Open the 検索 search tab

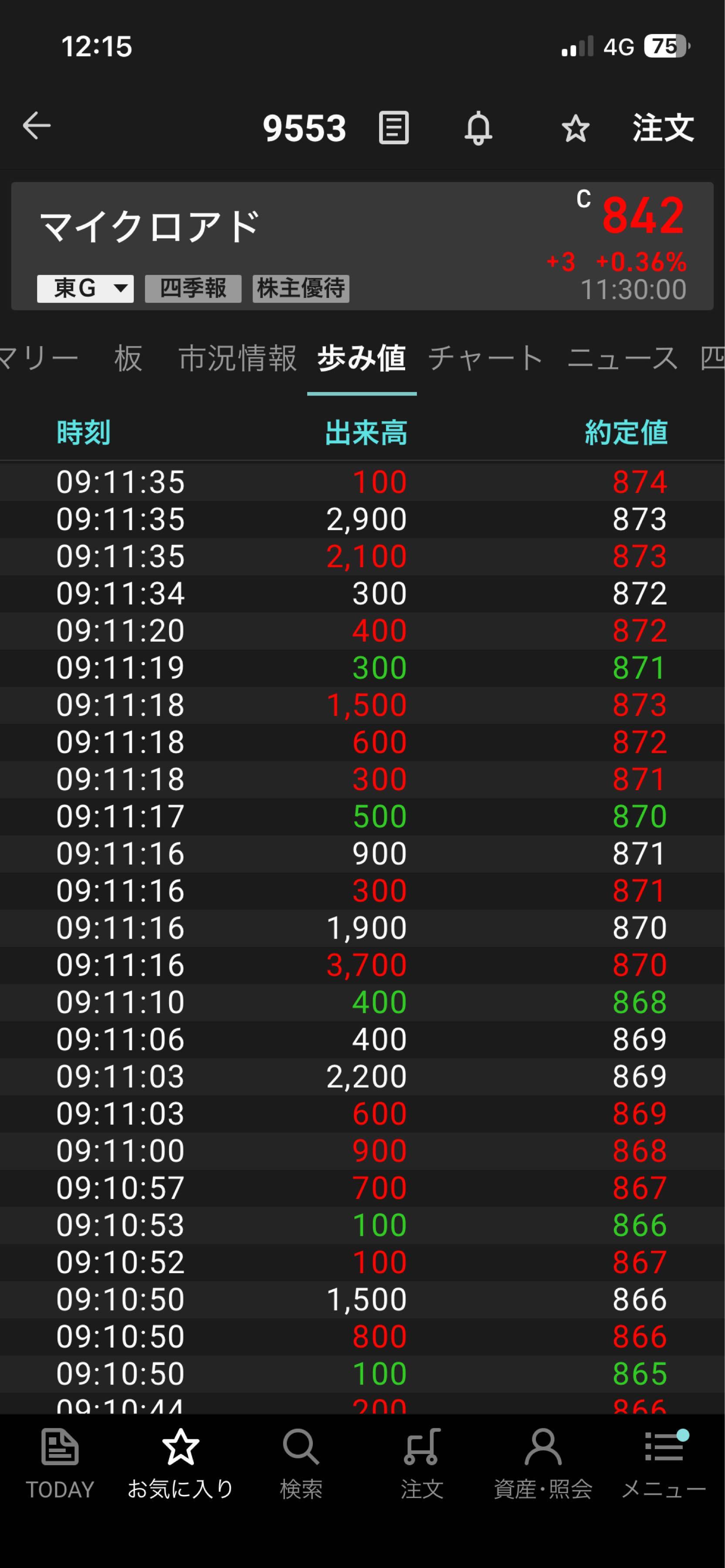coord(301,1464)
